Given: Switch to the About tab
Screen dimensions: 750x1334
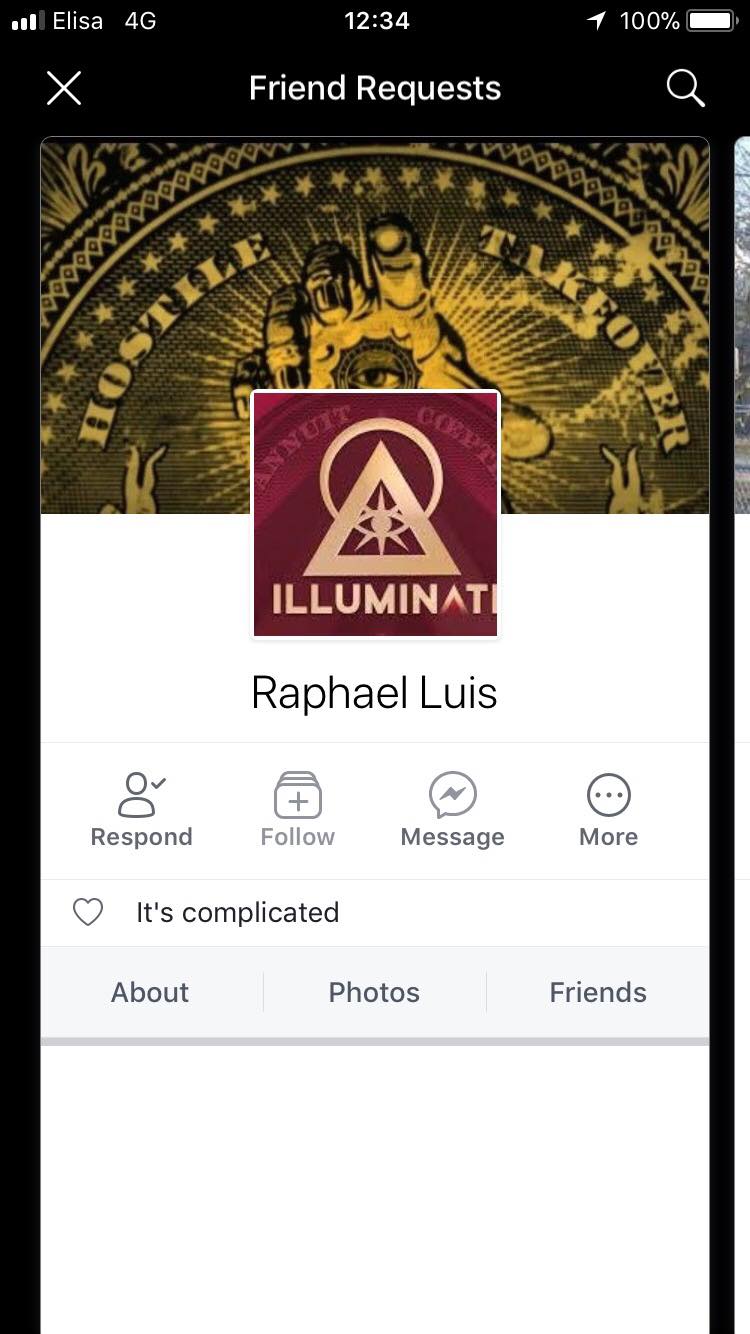Looking at the screenshot, I should [150, 992].
